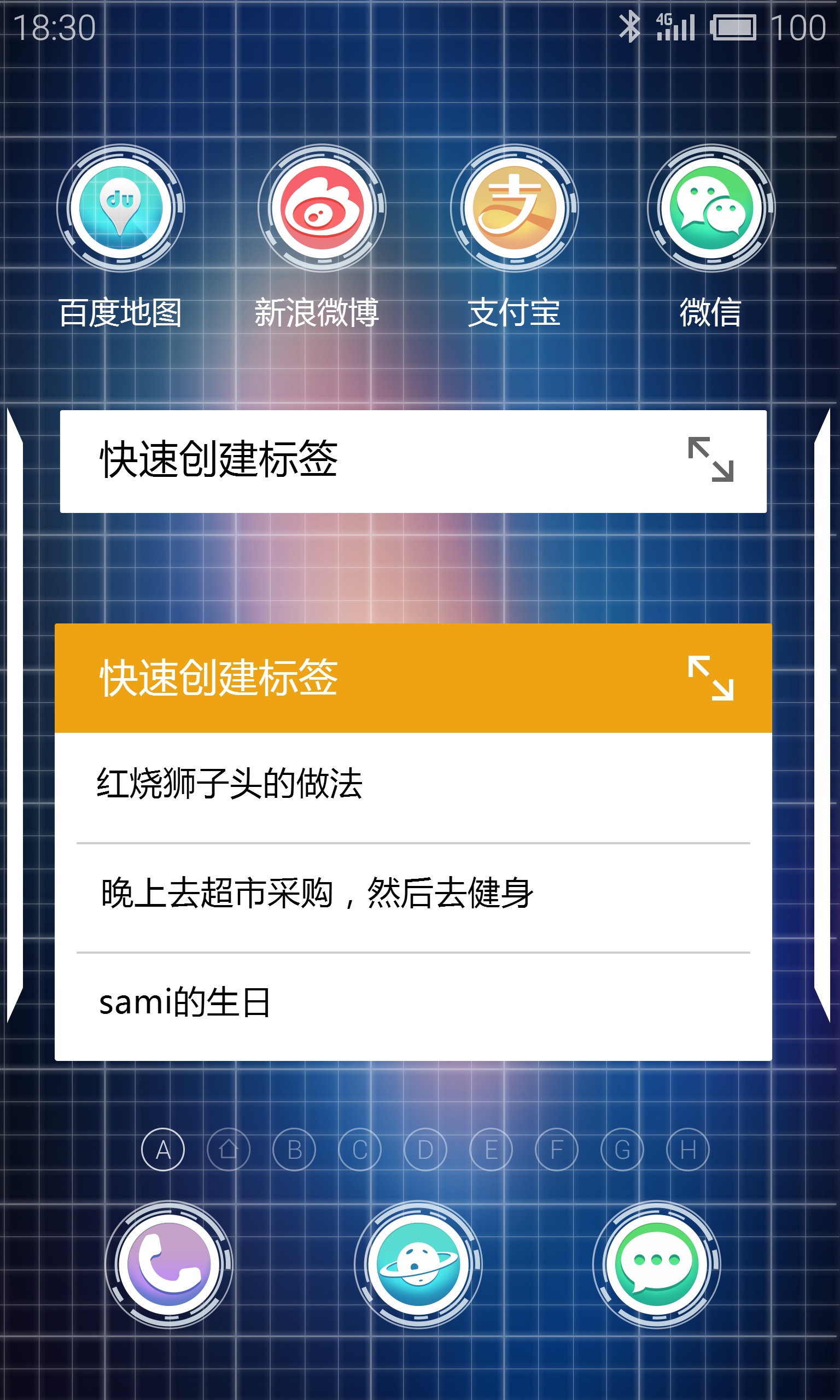Select page D indicator
The width and height of the screenshot is (840, 1400).
pos(425,1150)
